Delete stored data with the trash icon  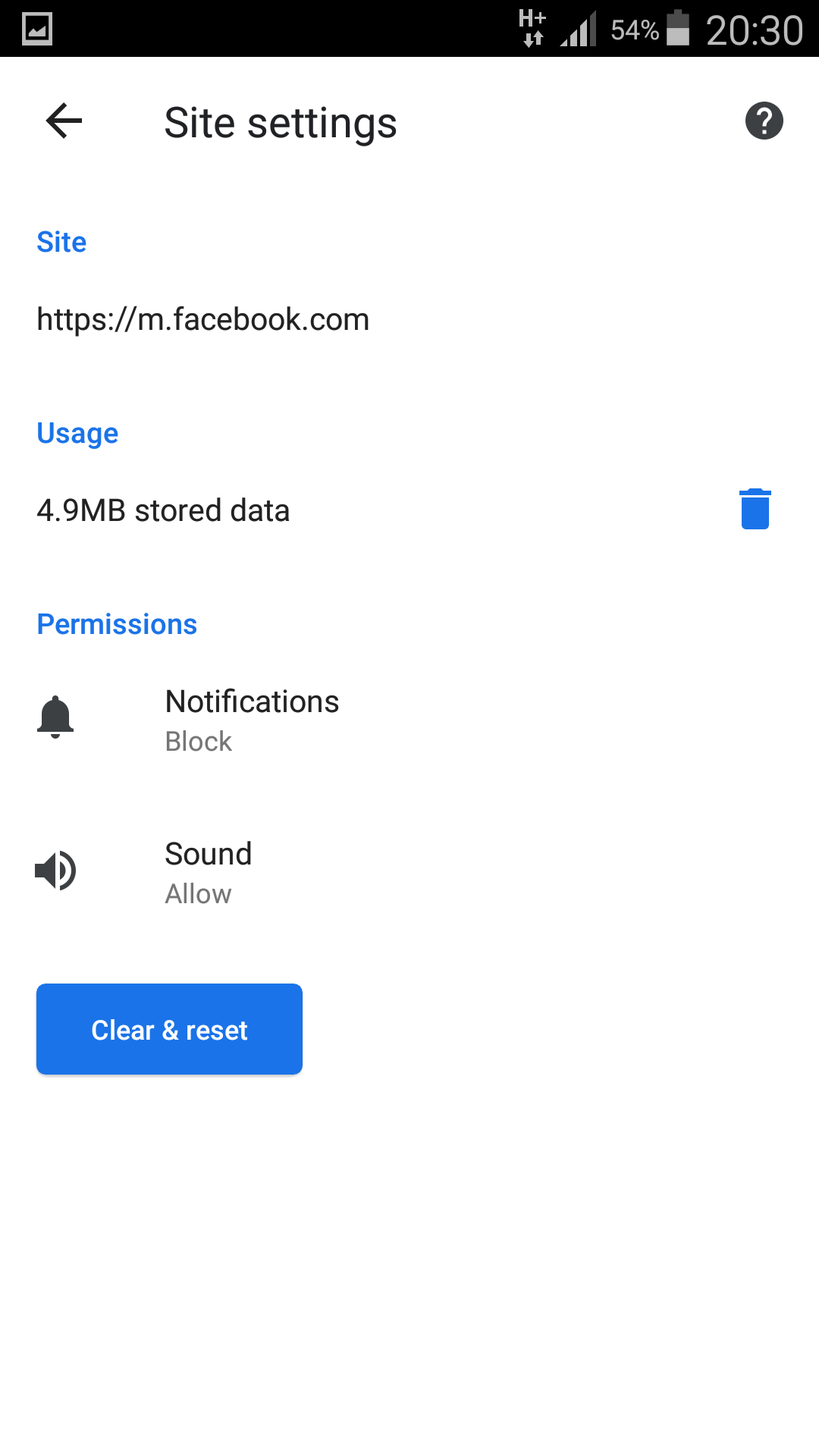click(x=755, y=509)
